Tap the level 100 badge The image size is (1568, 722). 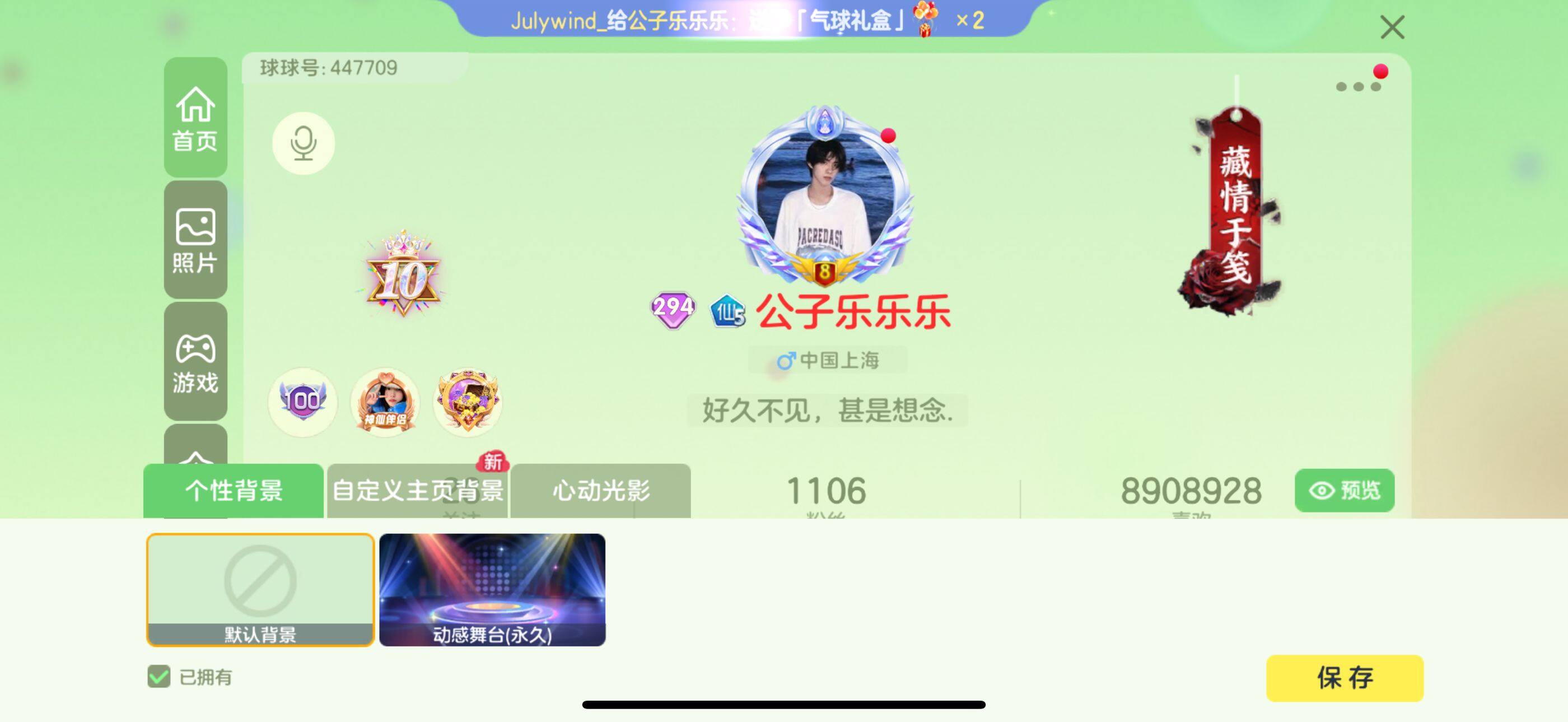tap(302, 402)
